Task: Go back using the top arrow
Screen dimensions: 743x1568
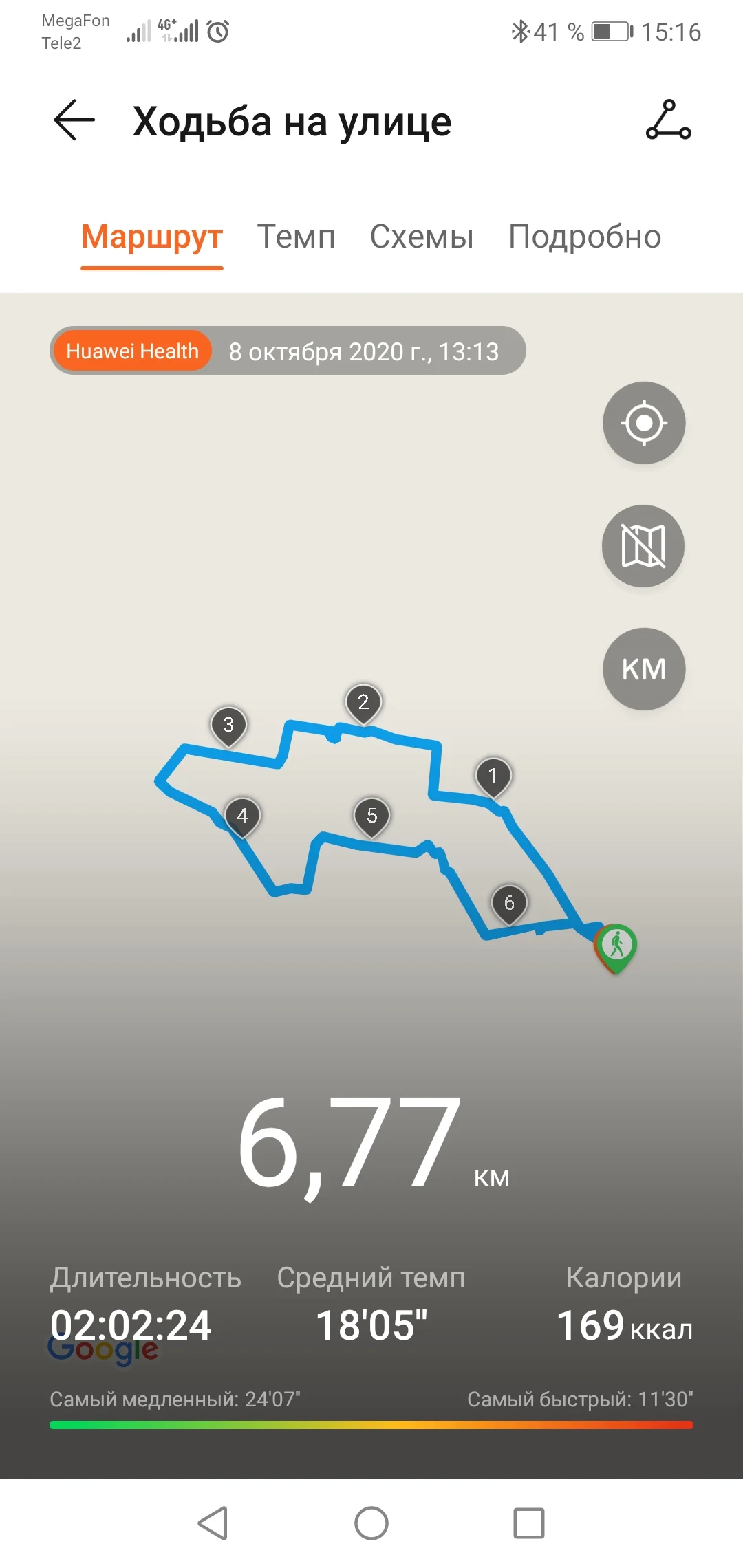Action: click(x=74, y=120)
